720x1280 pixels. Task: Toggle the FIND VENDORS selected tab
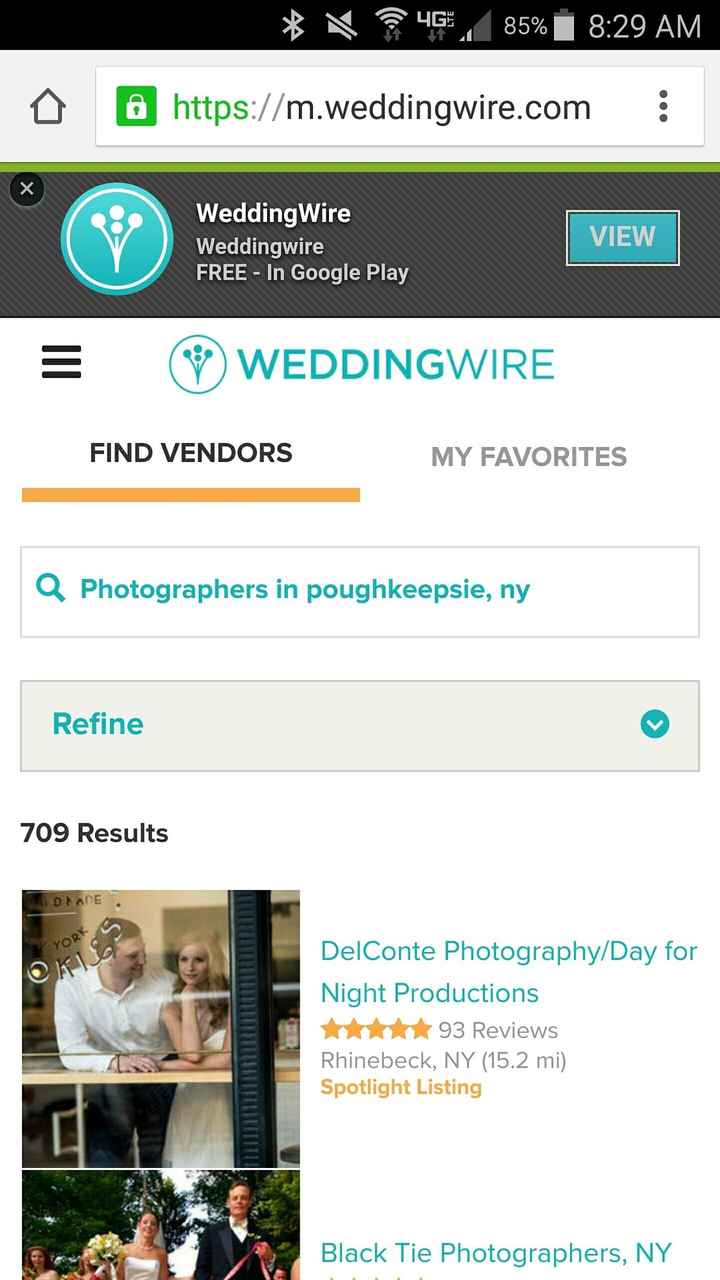[x=190, y=452]
